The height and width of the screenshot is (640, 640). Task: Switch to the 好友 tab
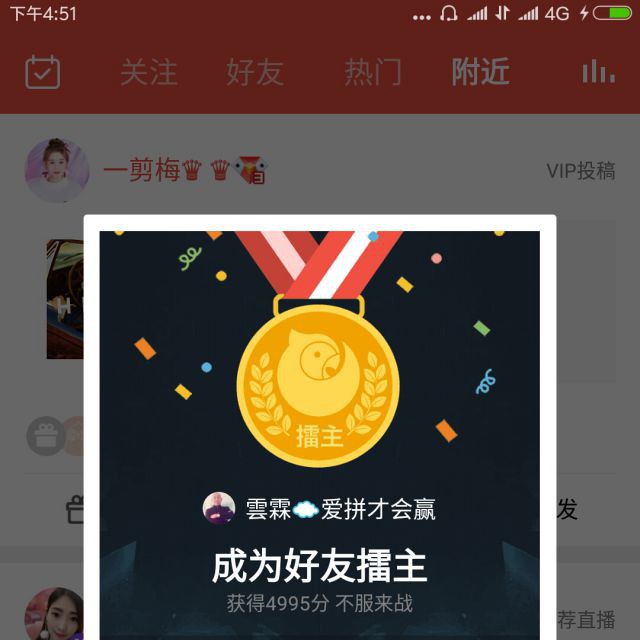pos(255,72)
